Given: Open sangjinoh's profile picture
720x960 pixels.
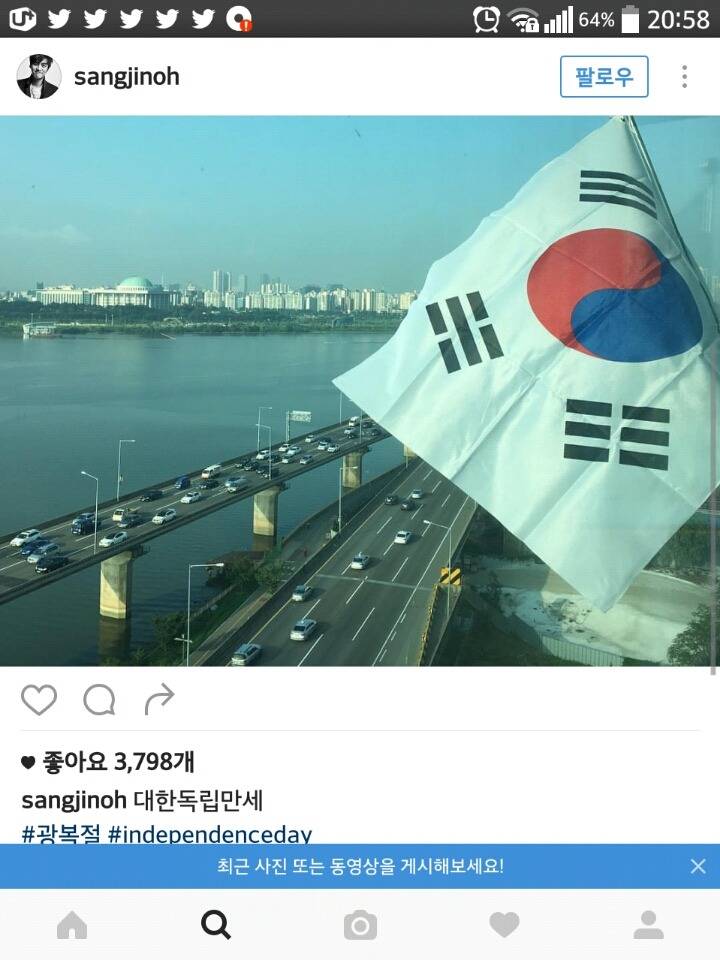Looking at the screenshot, I should [x=38, y=77].
